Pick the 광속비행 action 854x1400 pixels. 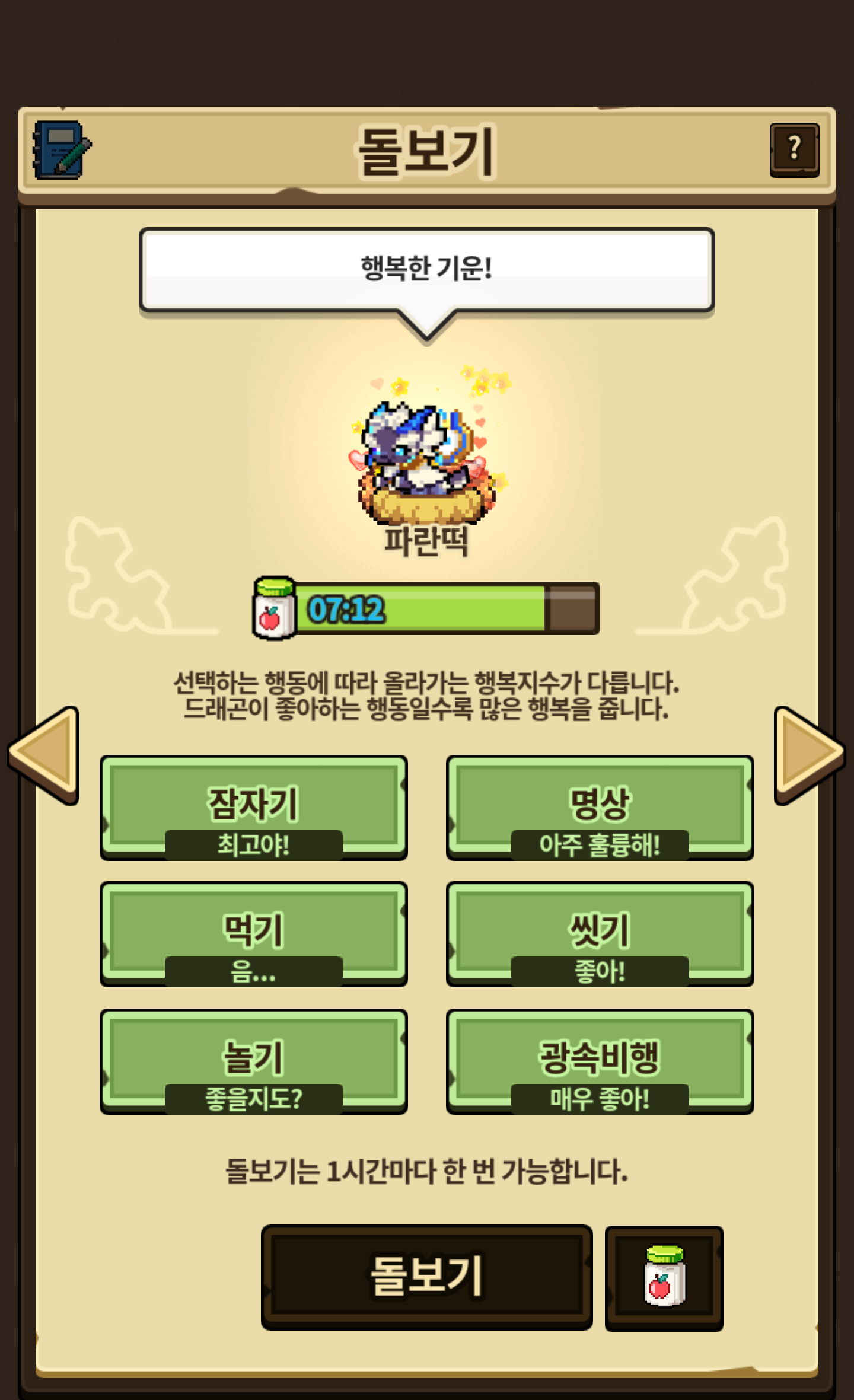pos(600,1061)
